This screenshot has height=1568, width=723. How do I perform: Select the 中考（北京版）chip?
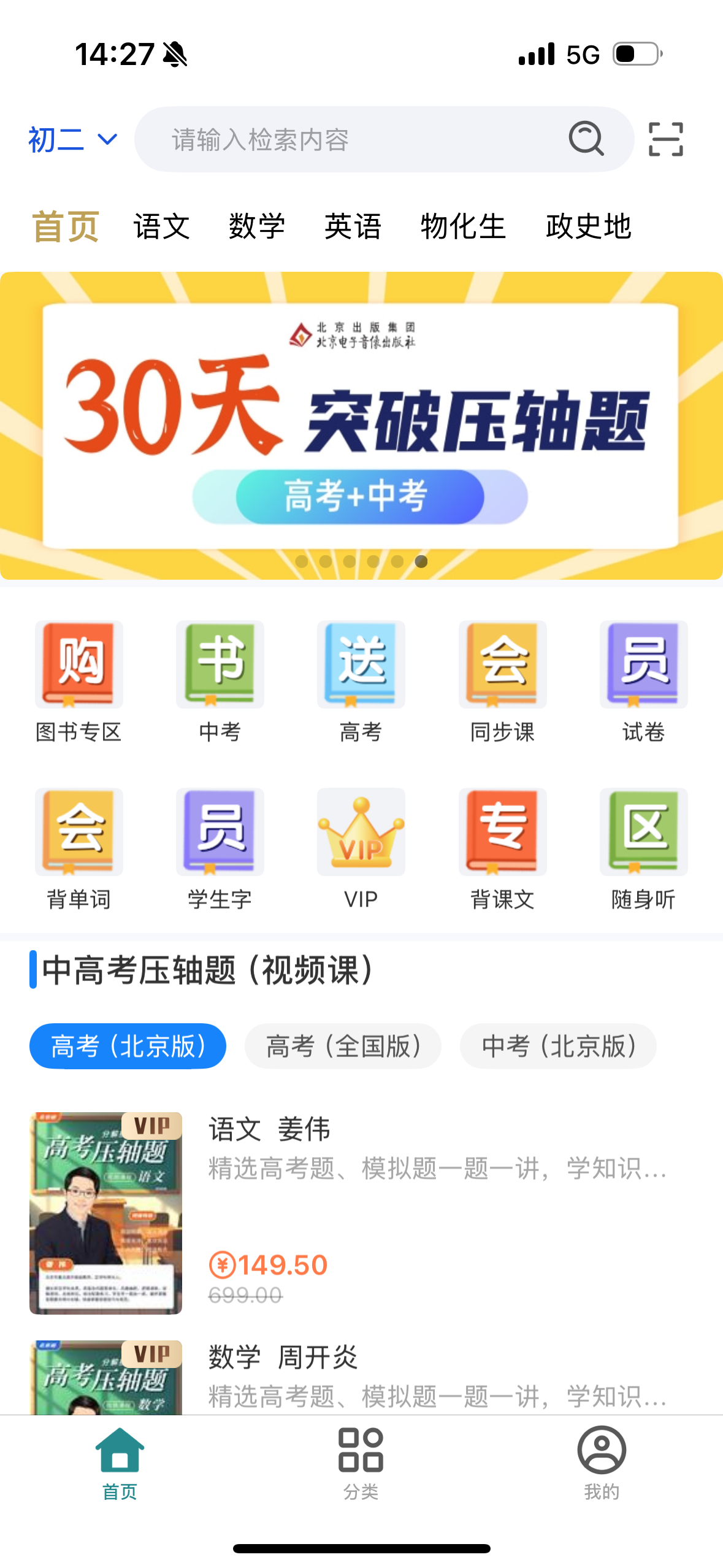(x=558, y=1046)
